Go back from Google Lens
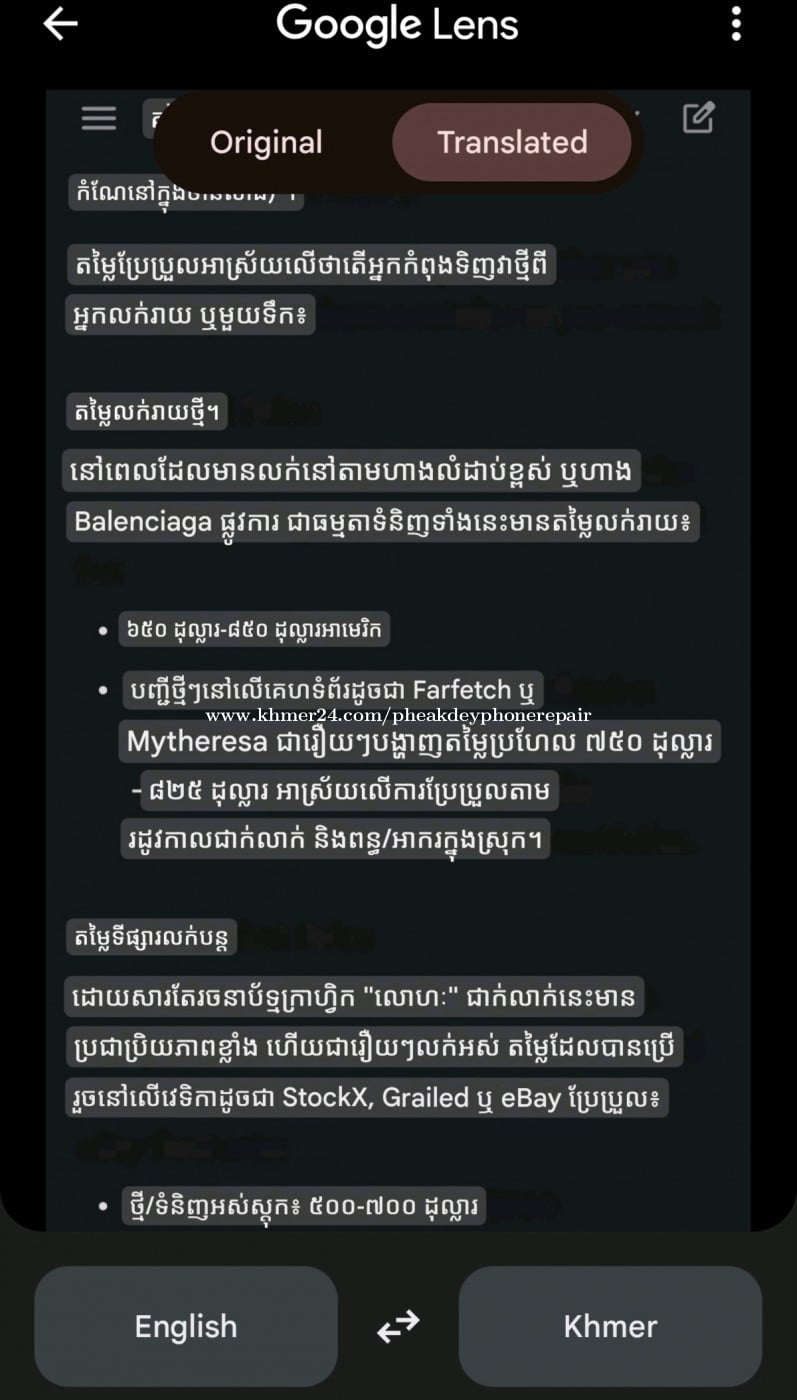The width and height of the screenshot is (797, 1400). coord(60,25)
